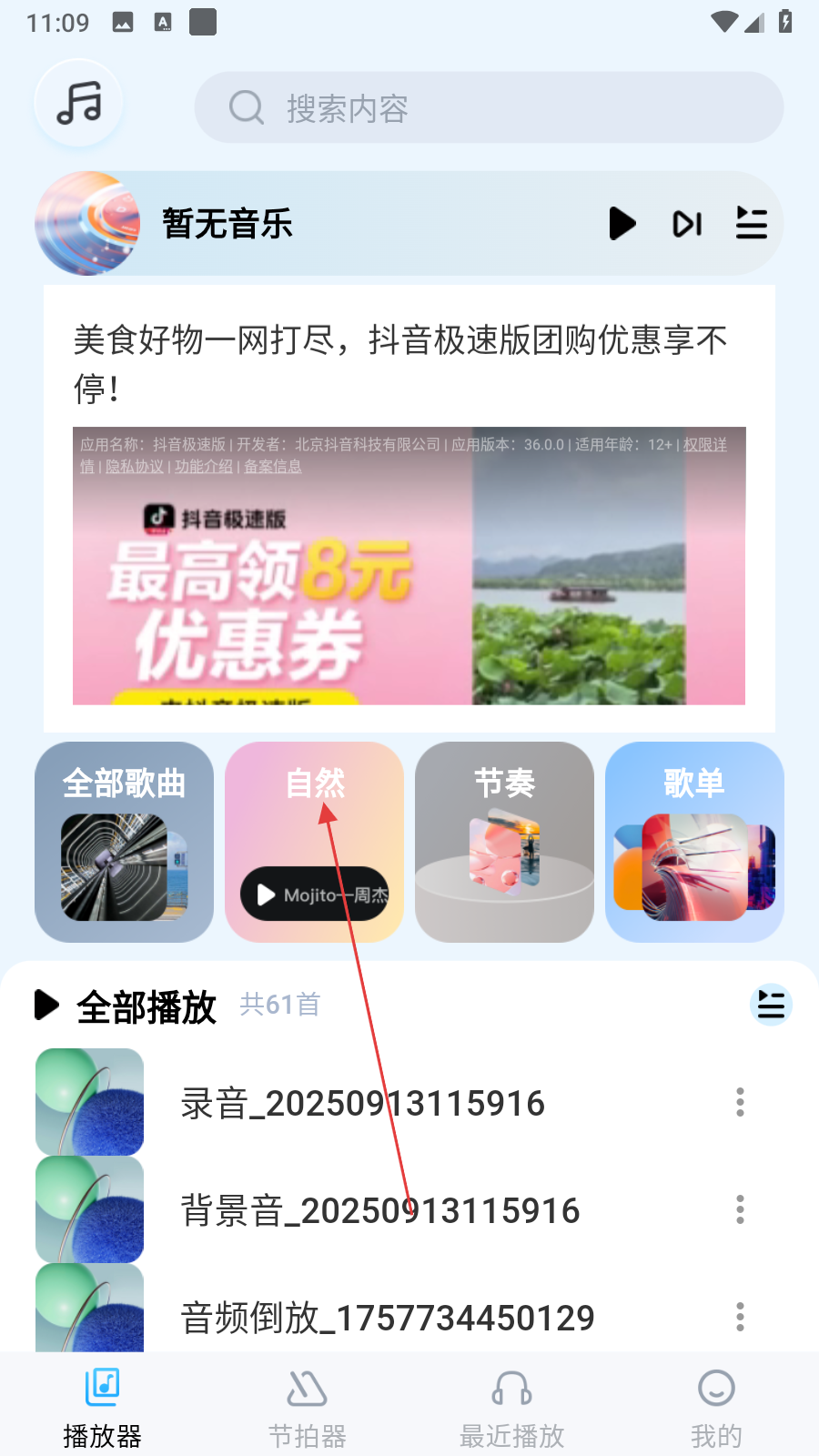The width and height of the screenshot is (819, 1456).
Task: Open the 节奏 category card
Action: [504, 842]
